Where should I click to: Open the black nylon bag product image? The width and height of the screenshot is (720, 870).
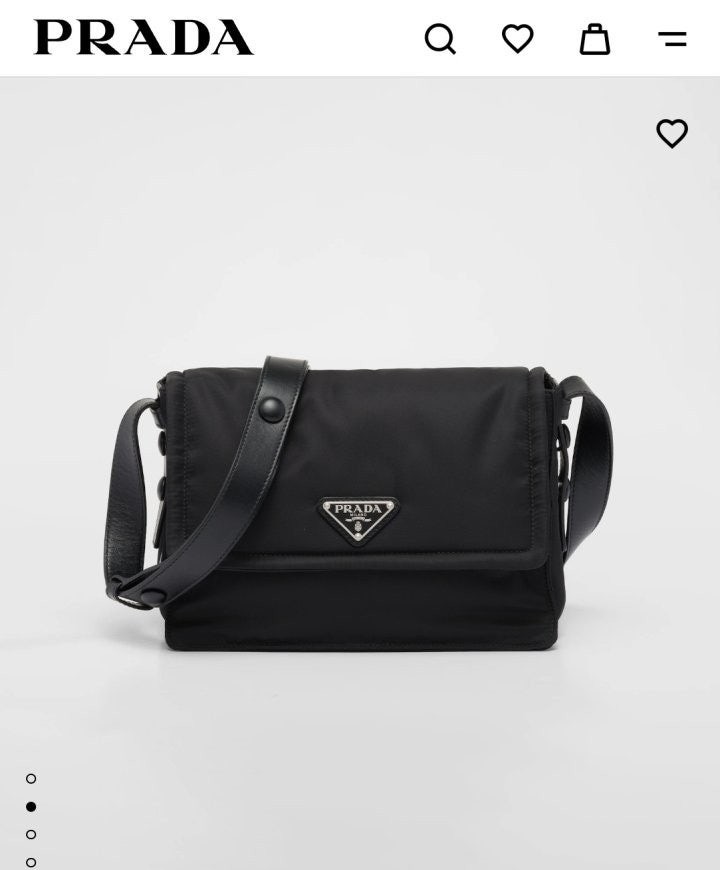click(360, 500)
